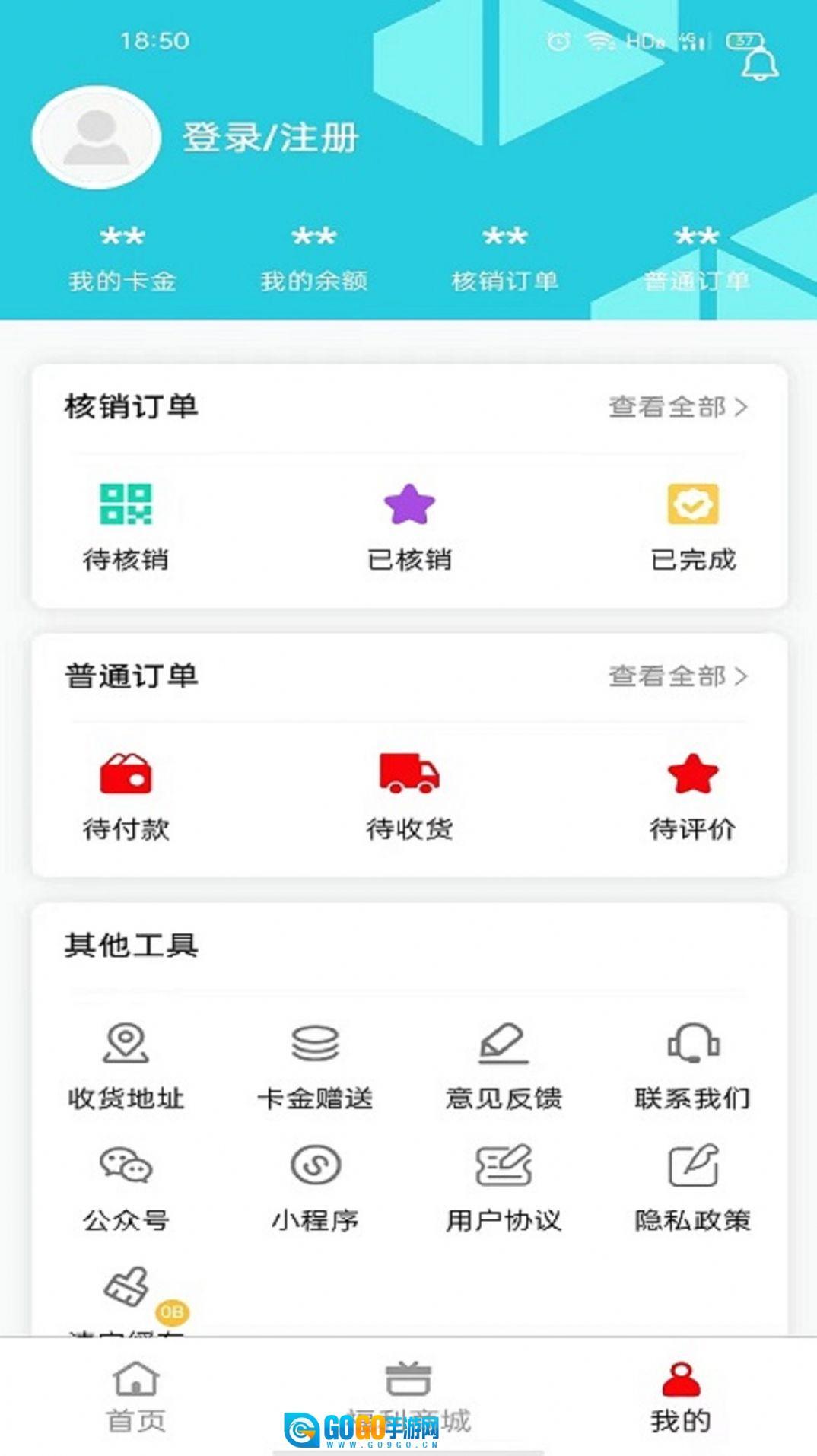The height and width of the screenshot is (1456, 817).
Task: Open the 待收货 delivery truck icon
Action: tap(408, 776)
